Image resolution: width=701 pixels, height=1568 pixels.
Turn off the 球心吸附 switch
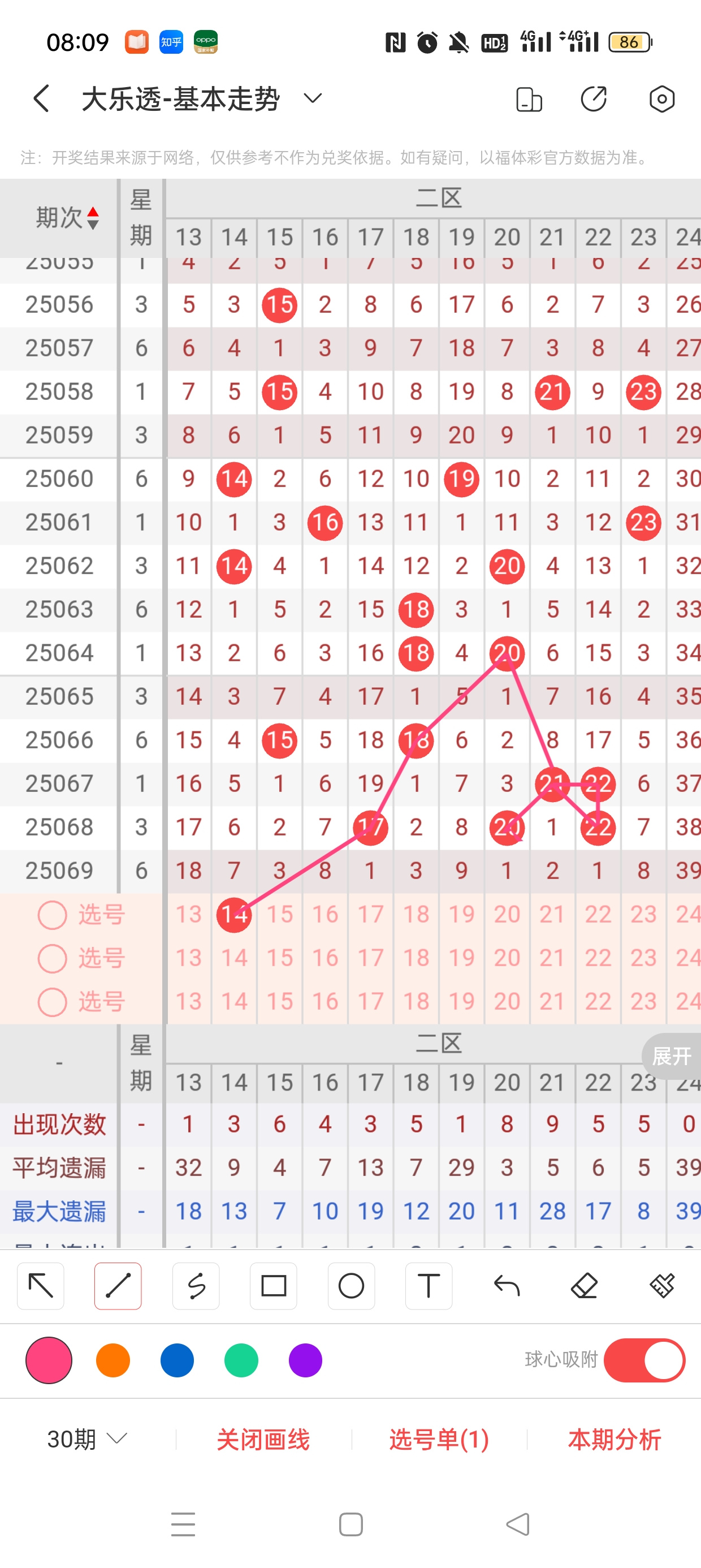(644, 1360)
